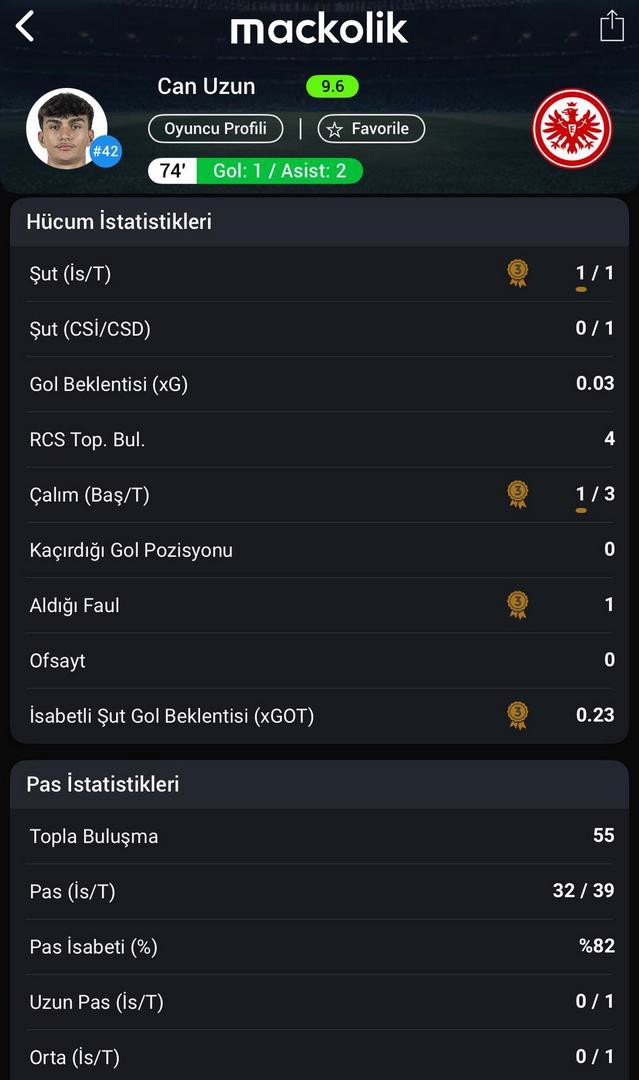Open the Eintracht Frankfurt team crest
The height and width of the screenshot is (1080, 639).
pos(572,129)
